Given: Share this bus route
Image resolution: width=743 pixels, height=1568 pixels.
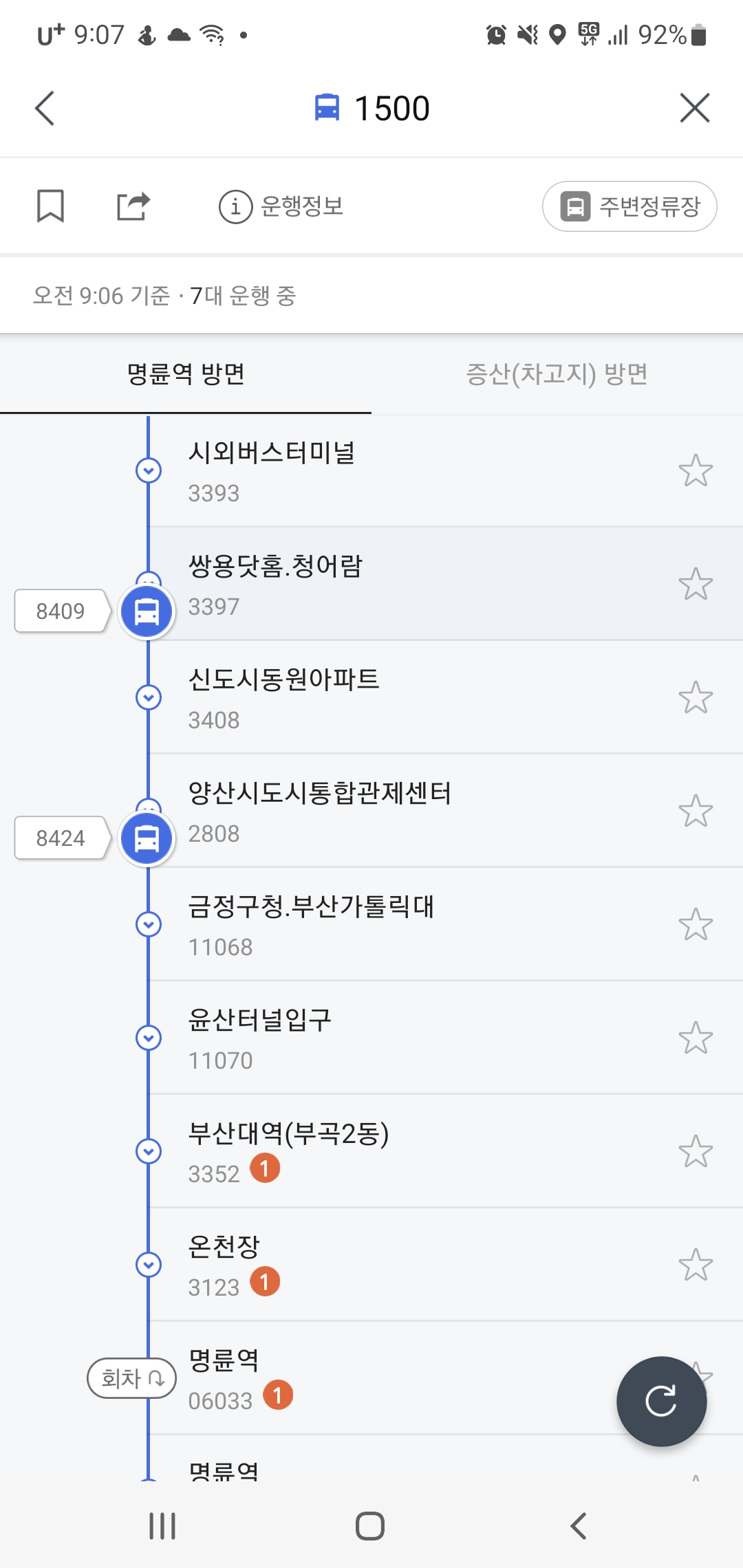Looking at the screenshot, I should (x=133, y=206).
